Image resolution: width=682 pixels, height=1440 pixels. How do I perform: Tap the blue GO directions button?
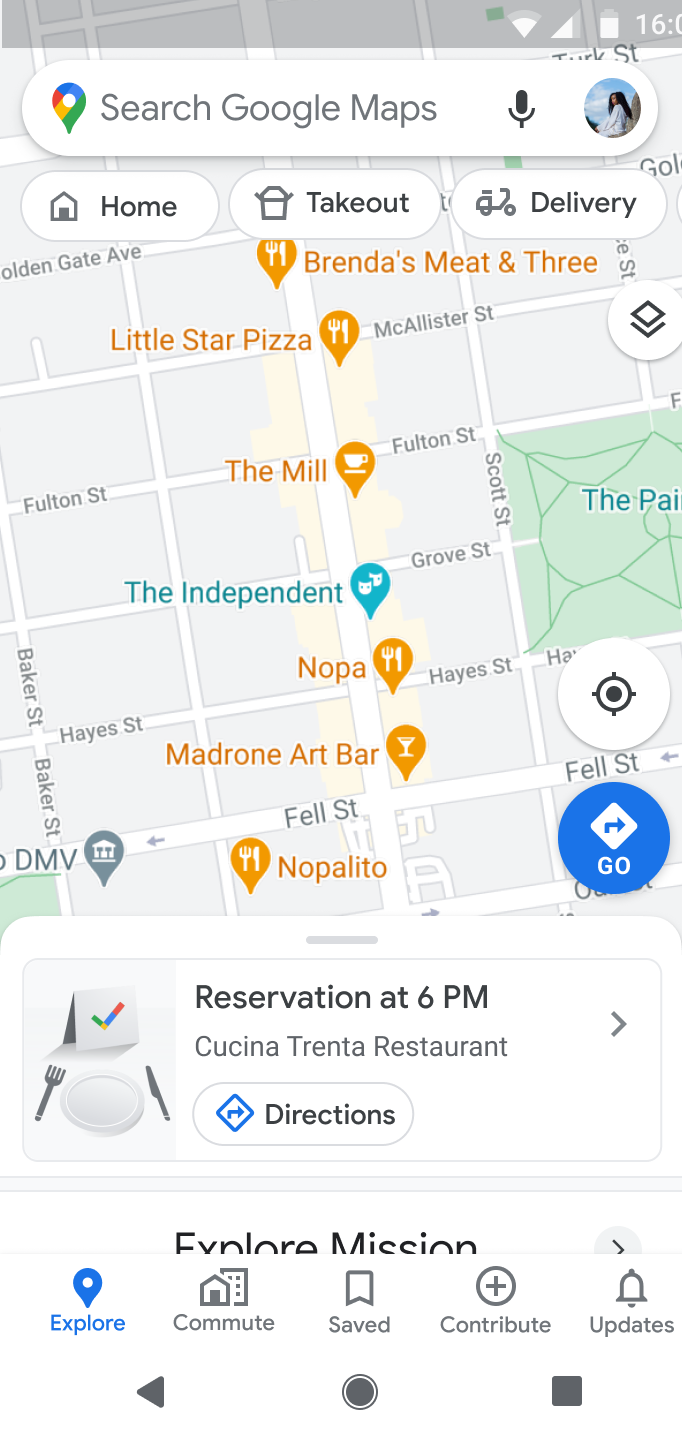(613, 838)
